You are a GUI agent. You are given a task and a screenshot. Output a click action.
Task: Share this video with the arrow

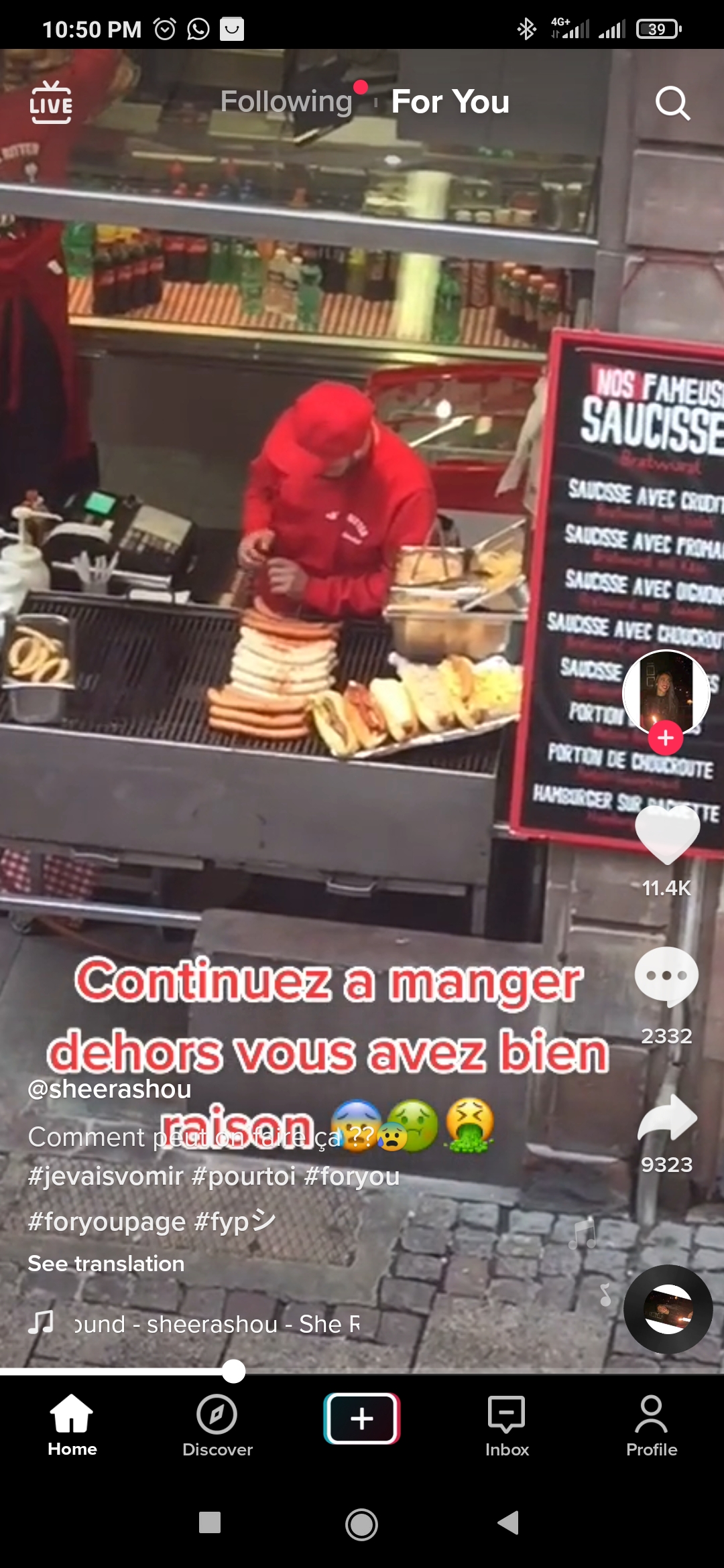pyautogui.click(x=667, y=1117)
